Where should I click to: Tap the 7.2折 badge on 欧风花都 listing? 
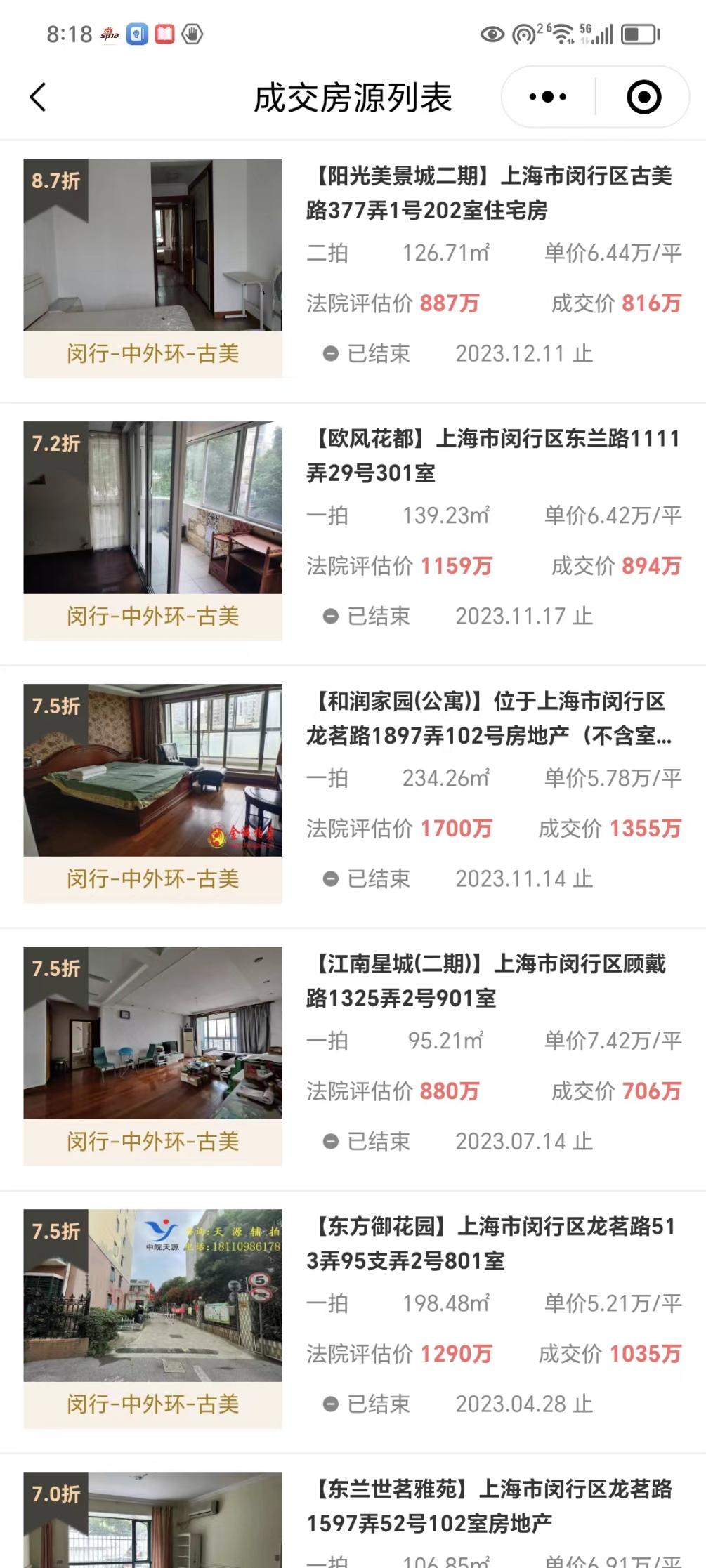tap(55, 445)
